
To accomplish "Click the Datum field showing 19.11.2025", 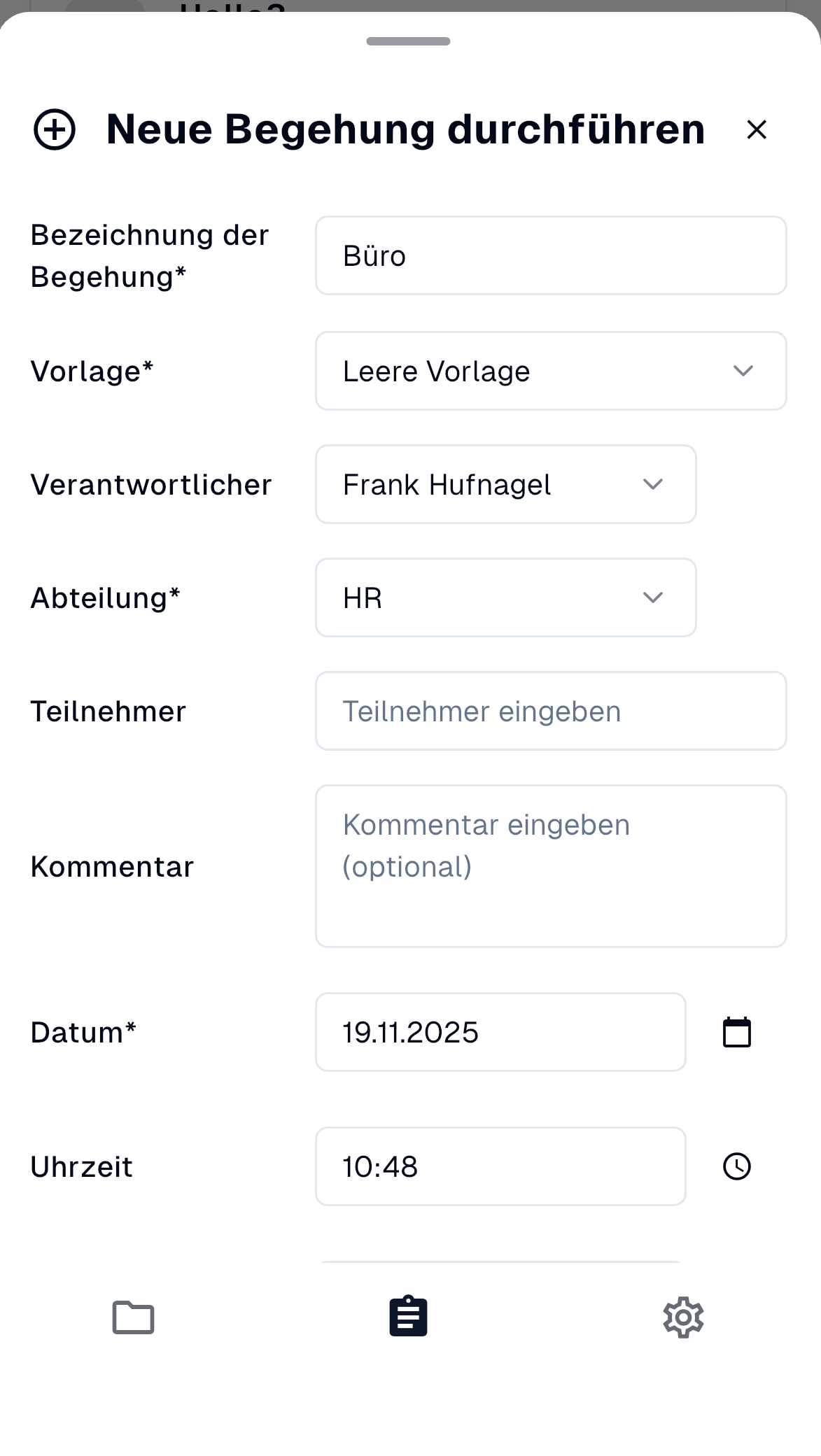I will [x=500, y=1032].
